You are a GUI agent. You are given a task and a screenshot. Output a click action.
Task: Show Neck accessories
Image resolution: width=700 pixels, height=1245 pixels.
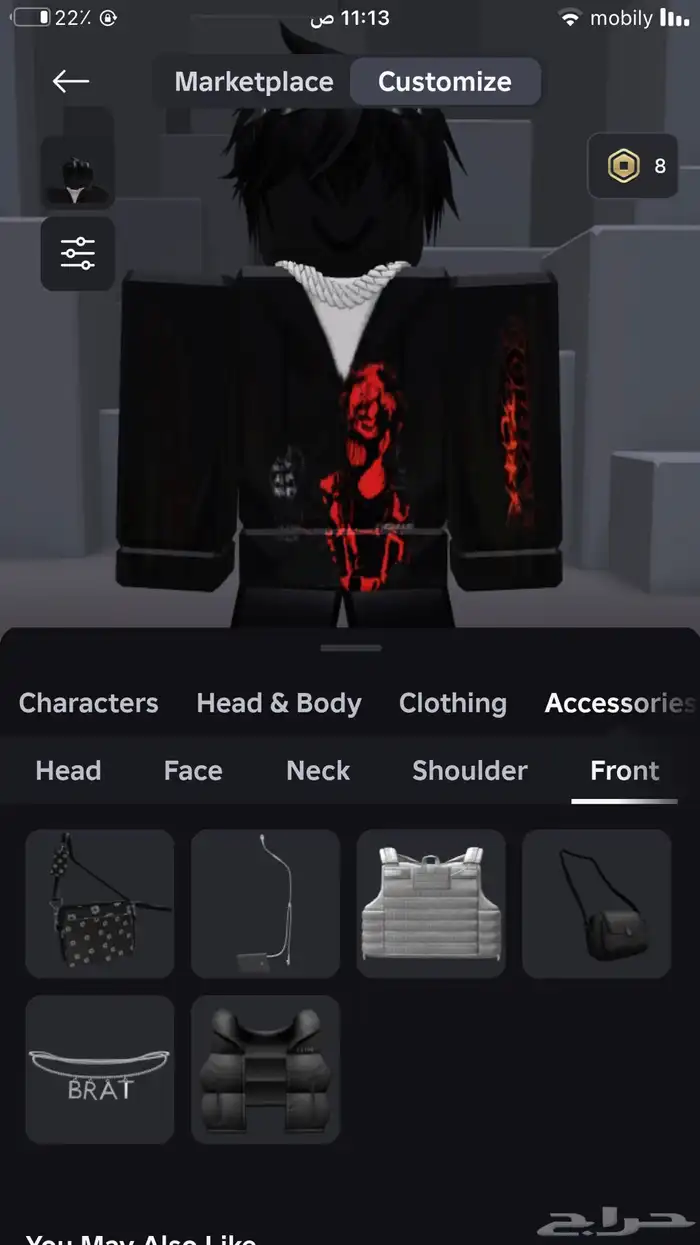pyautogui.click(x=318, y=771)
